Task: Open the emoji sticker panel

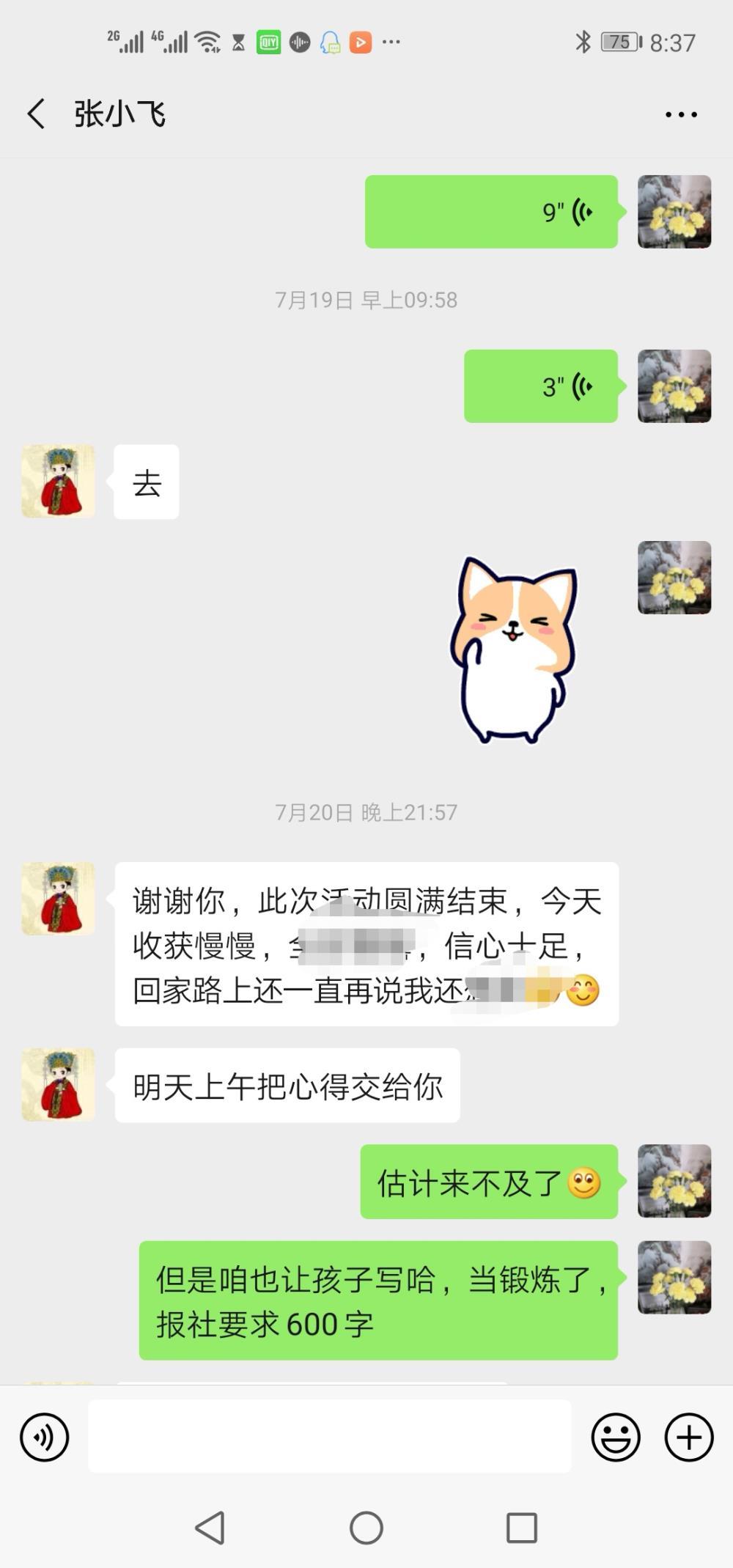Action: click(x=616, y=1438)
